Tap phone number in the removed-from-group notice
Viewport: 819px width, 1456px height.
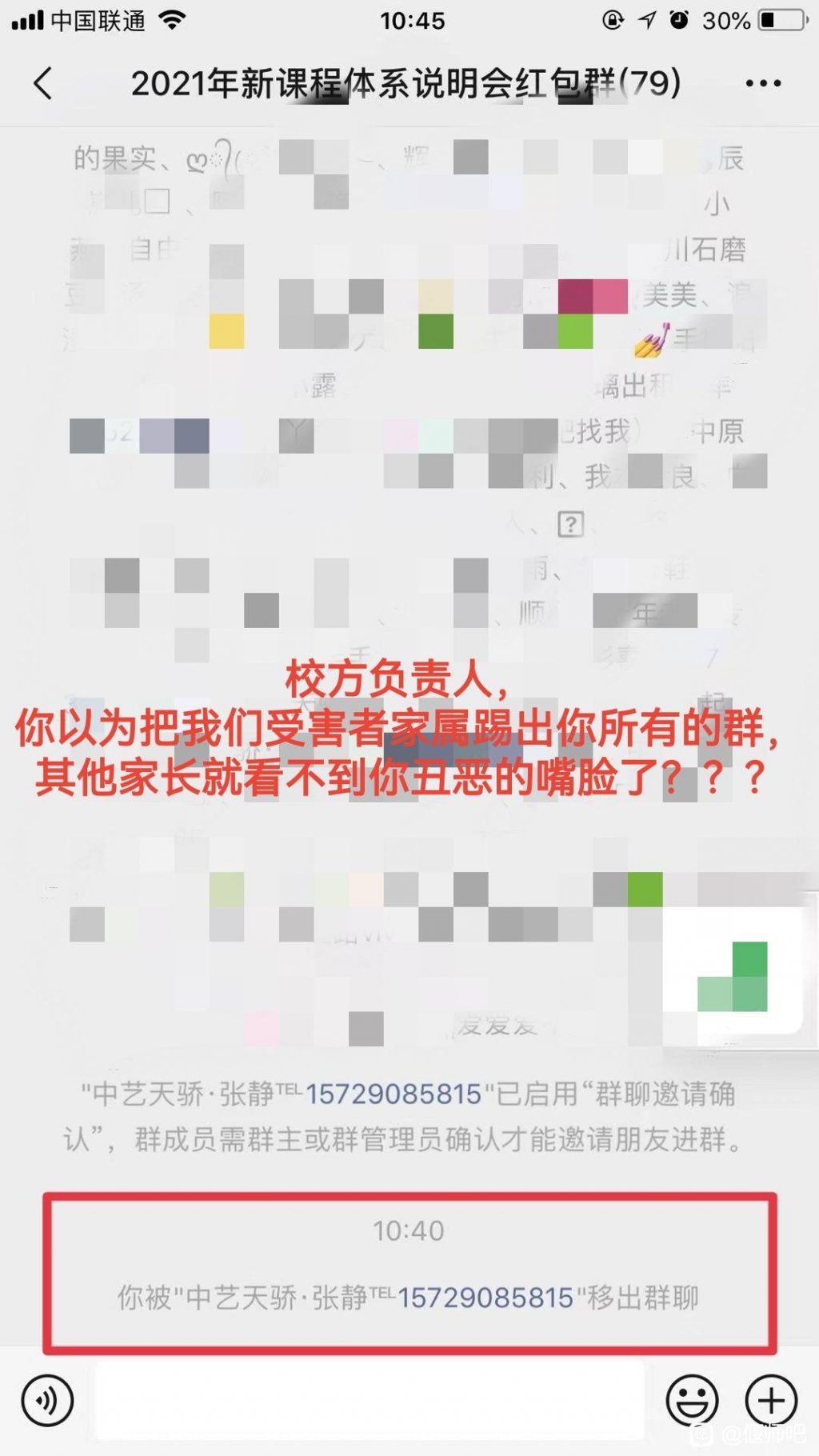pyautogui.click(x=485, y=1298)
